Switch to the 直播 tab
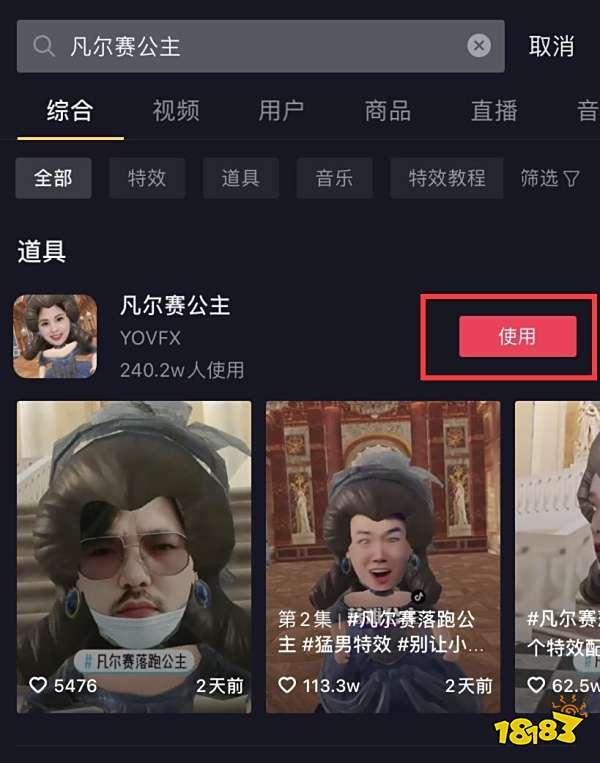This screenshot has height=763, width=600. pos(494,110)
